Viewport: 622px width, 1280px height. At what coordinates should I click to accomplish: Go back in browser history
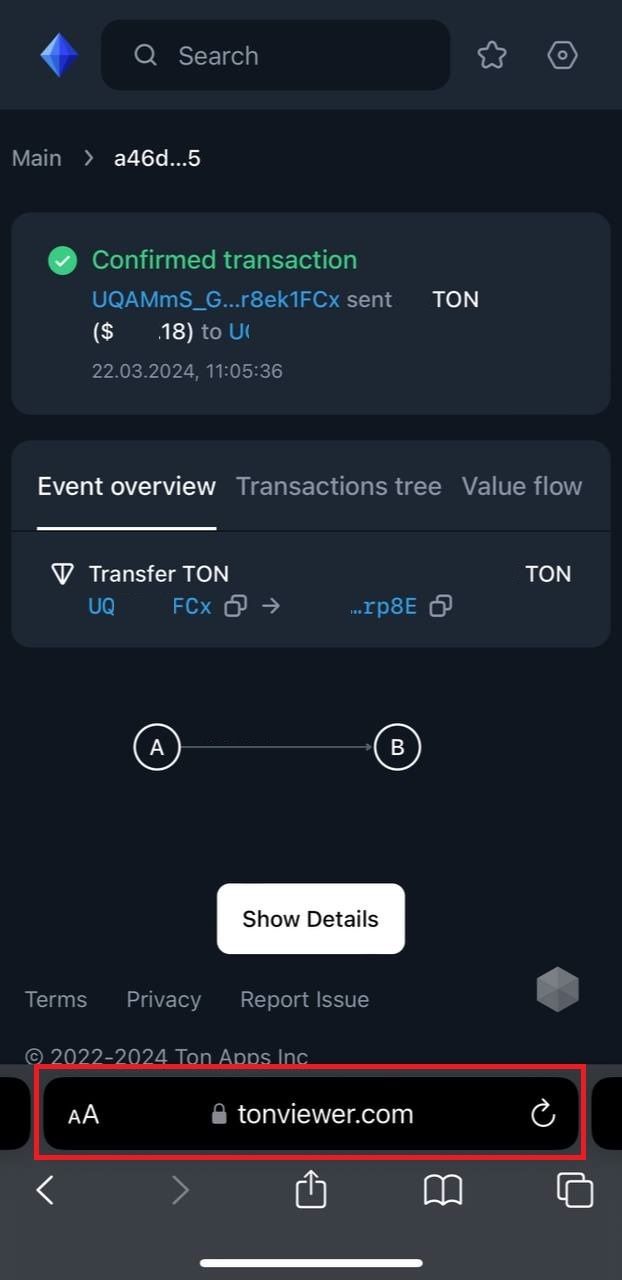45,1190
